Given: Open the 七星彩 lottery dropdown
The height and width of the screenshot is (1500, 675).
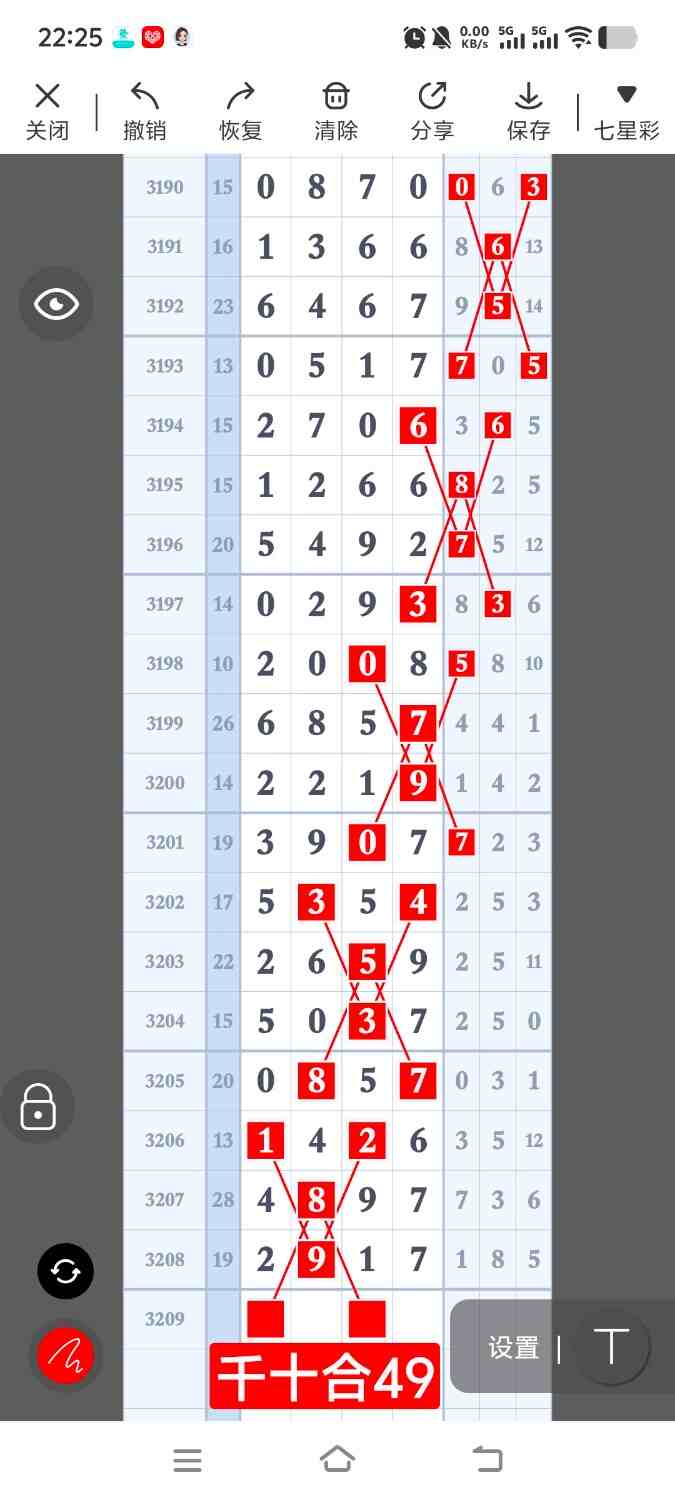Looking at the screenshot, I should coord(626,111).
